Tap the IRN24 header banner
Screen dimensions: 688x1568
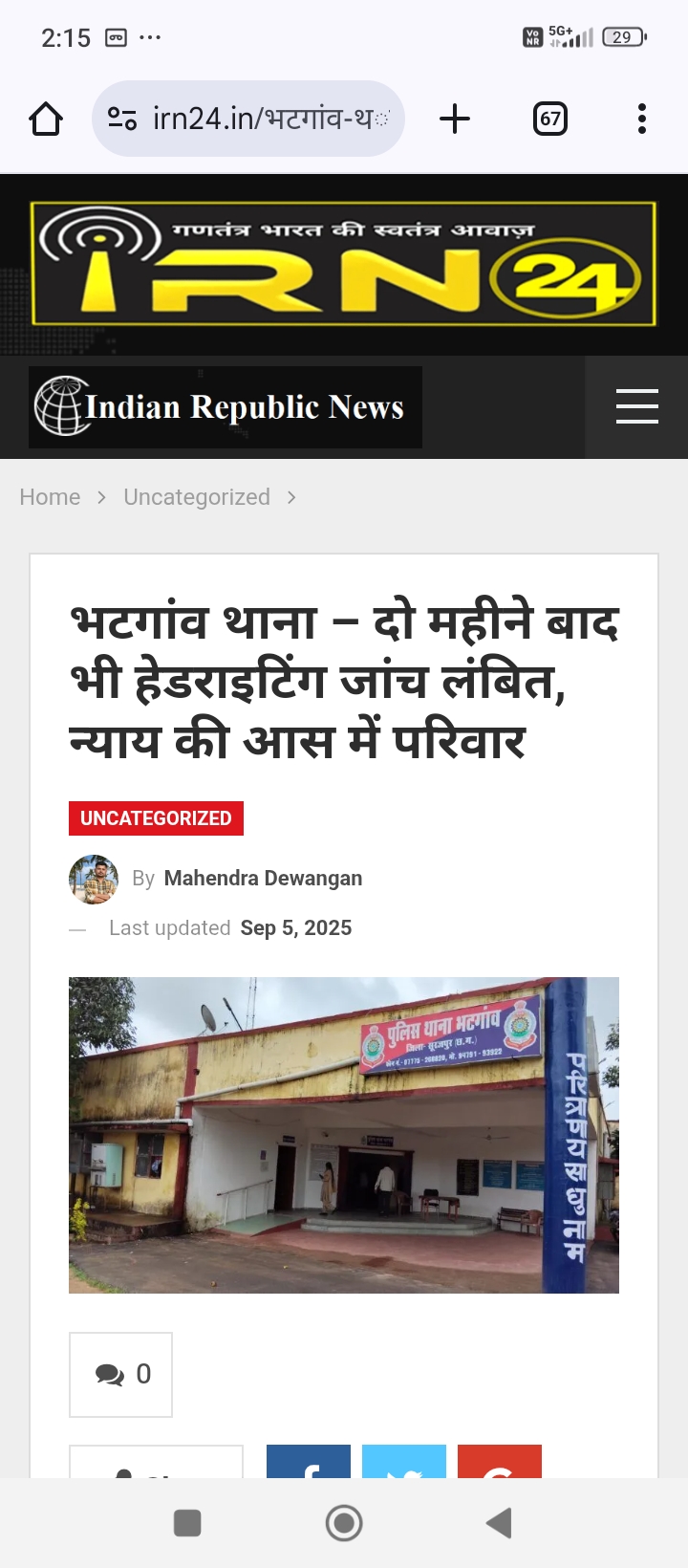click(344, 264)
